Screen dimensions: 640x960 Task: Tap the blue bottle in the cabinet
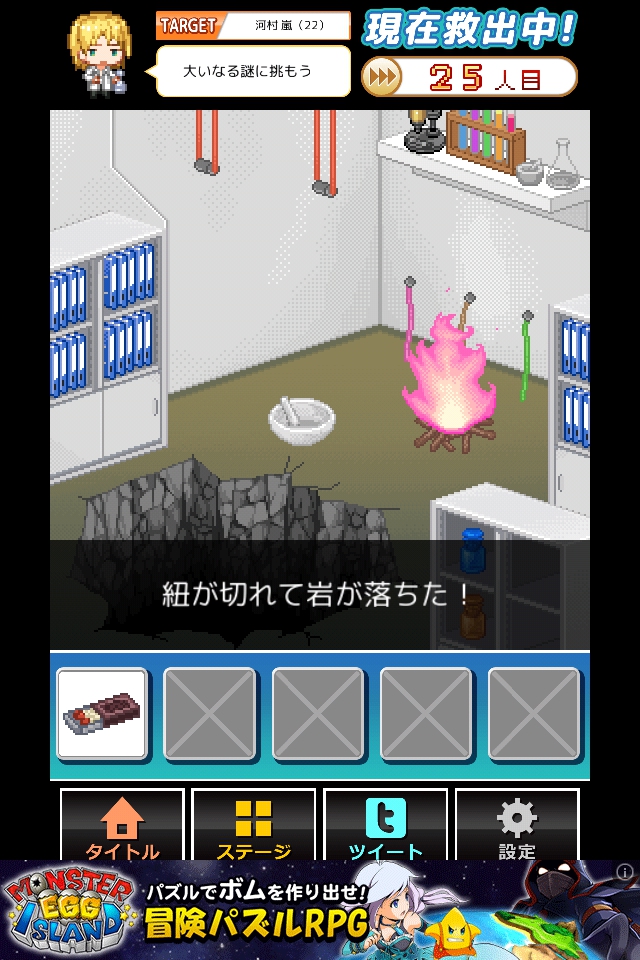(x=472, y=551)
